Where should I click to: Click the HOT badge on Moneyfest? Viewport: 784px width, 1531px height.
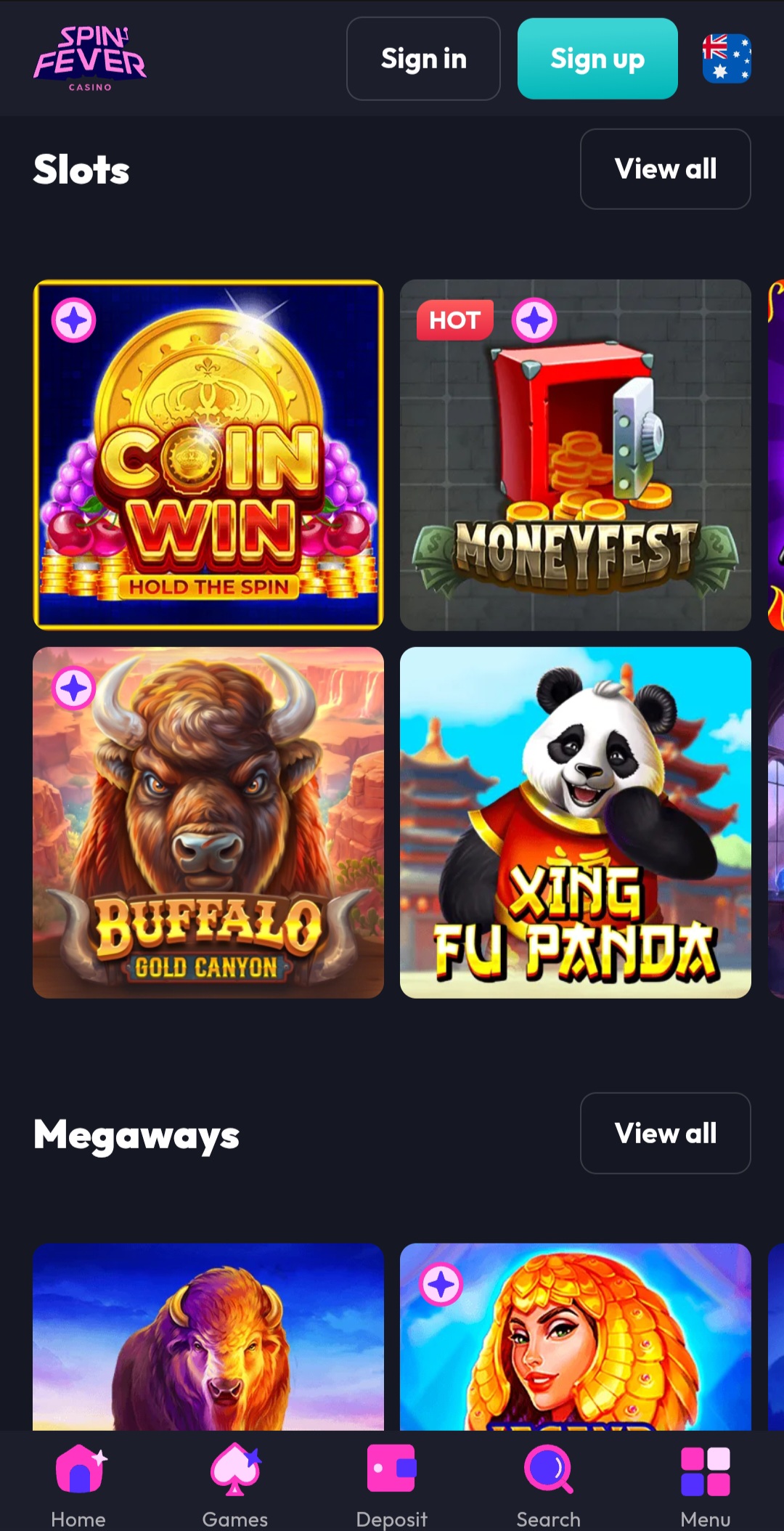(454, 319)
